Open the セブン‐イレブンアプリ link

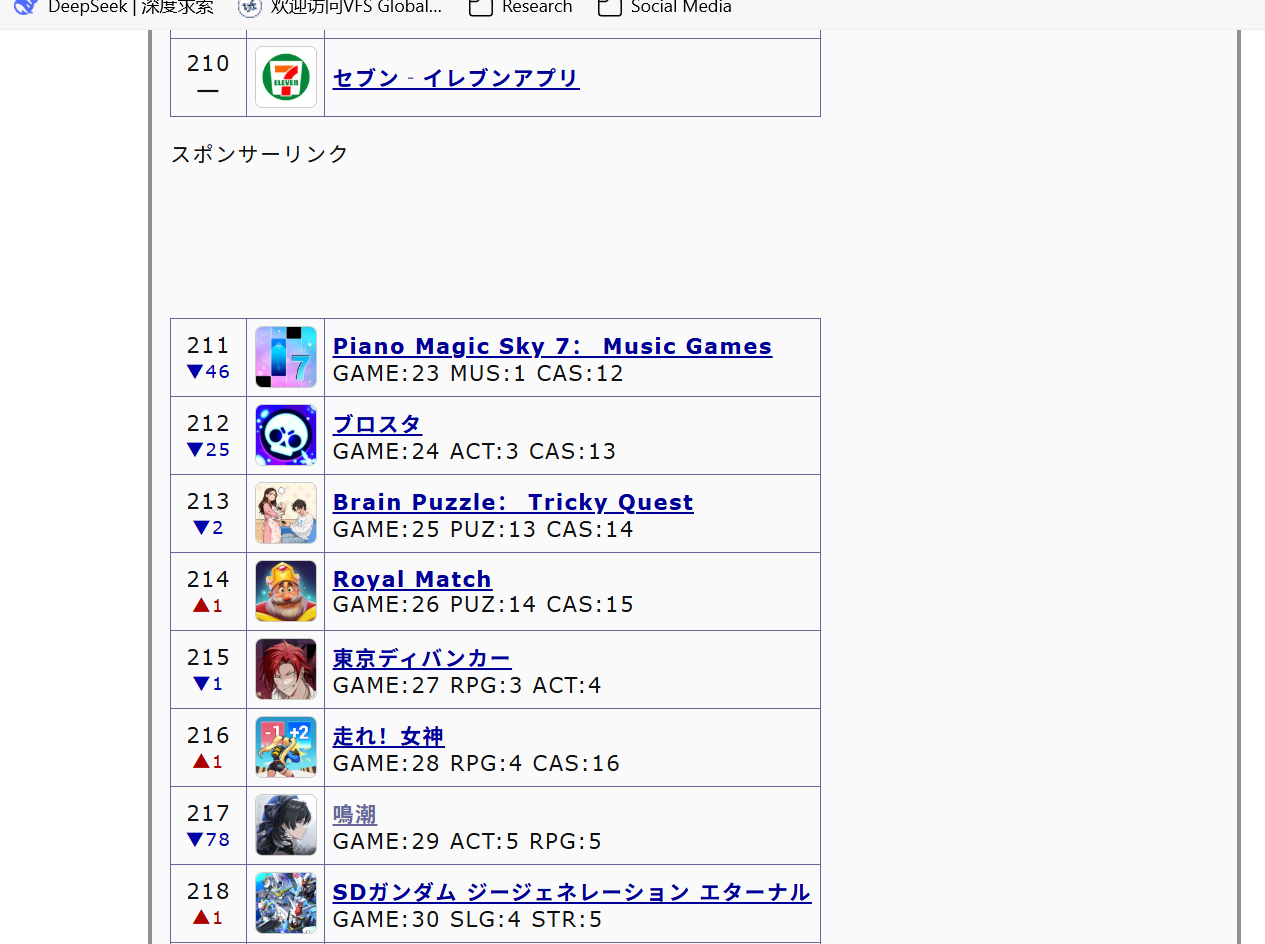point(455,78)
